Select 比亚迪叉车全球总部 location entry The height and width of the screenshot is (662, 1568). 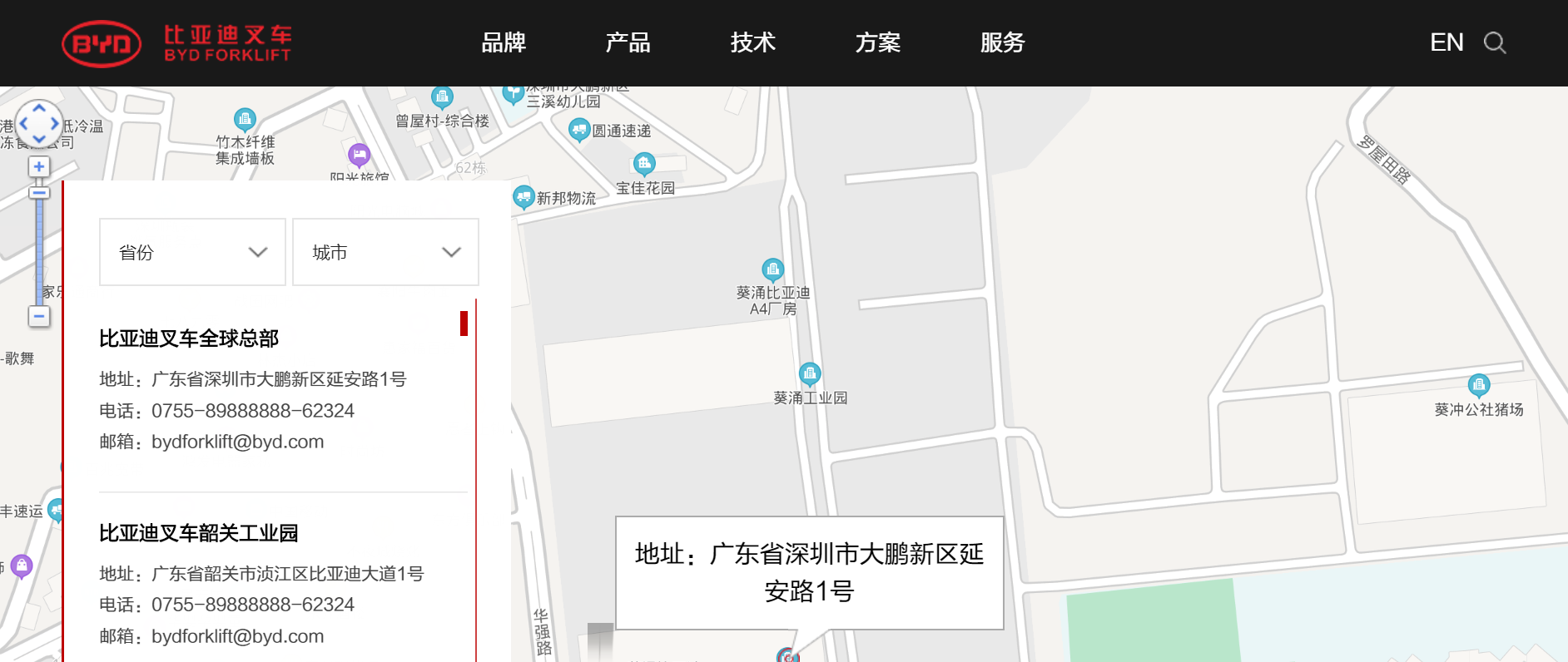189,338
